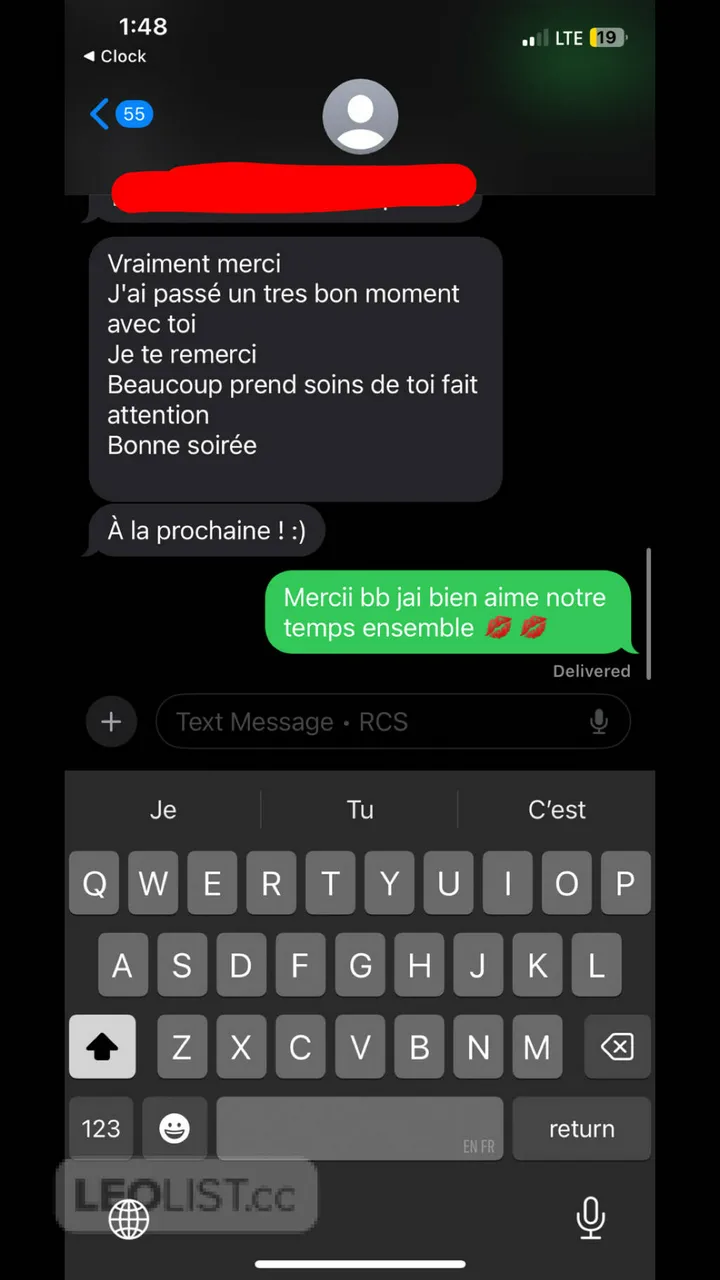Tap the back chevron showing 55 unread messages
This screenshot has width=720, height=1280.
(120, 114)
